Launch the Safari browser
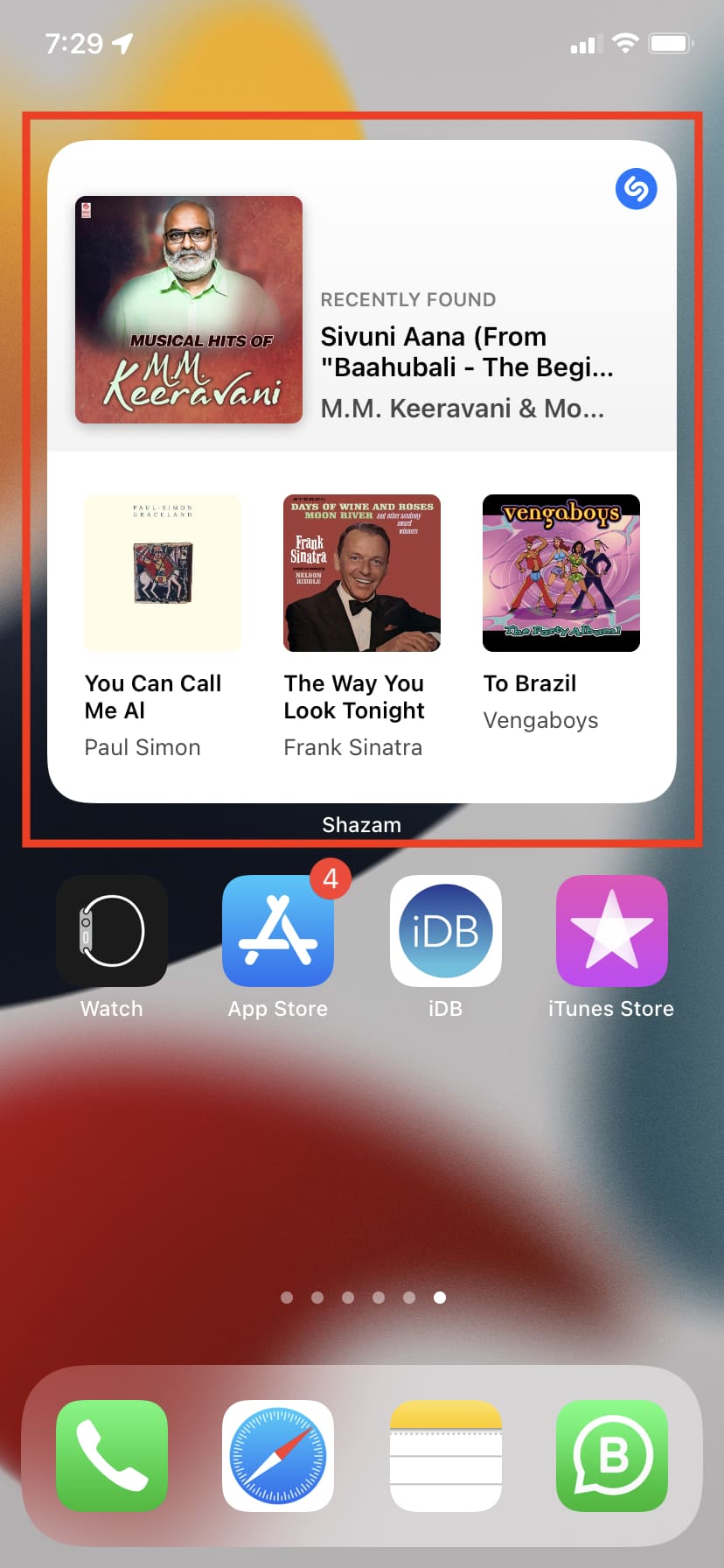Viewport: 724px width, 1568px height. click(x=278, y=1455)
